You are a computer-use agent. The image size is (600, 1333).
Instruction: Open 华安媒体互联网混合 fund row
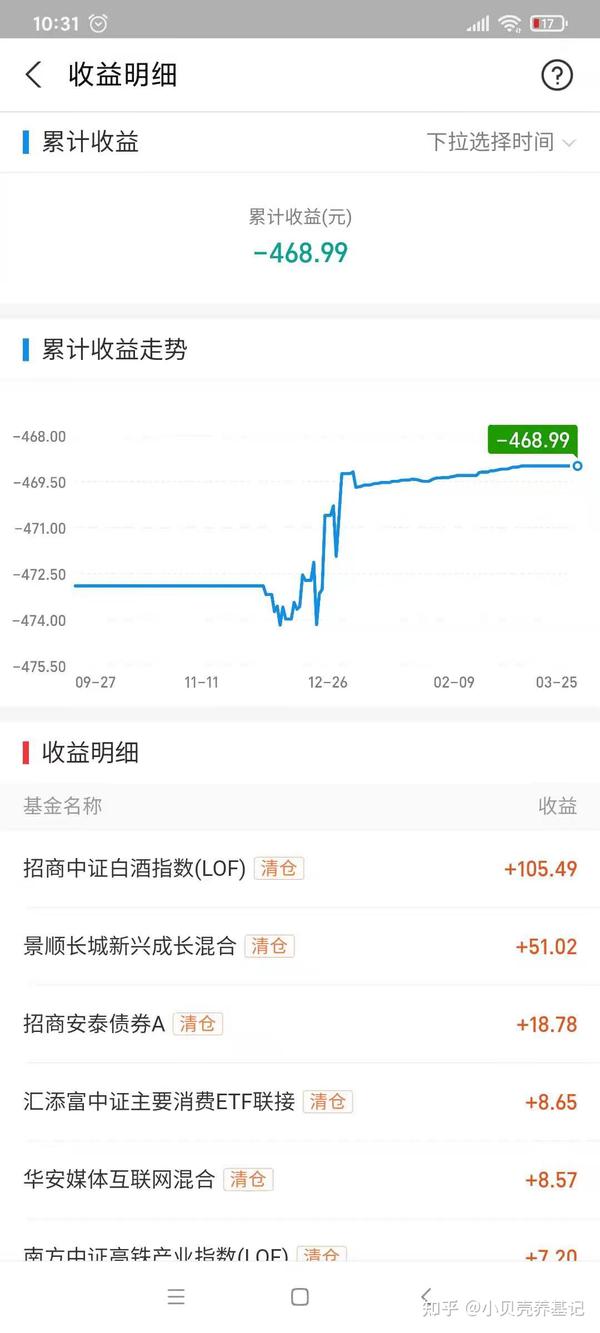click(x=119, y=1180)
